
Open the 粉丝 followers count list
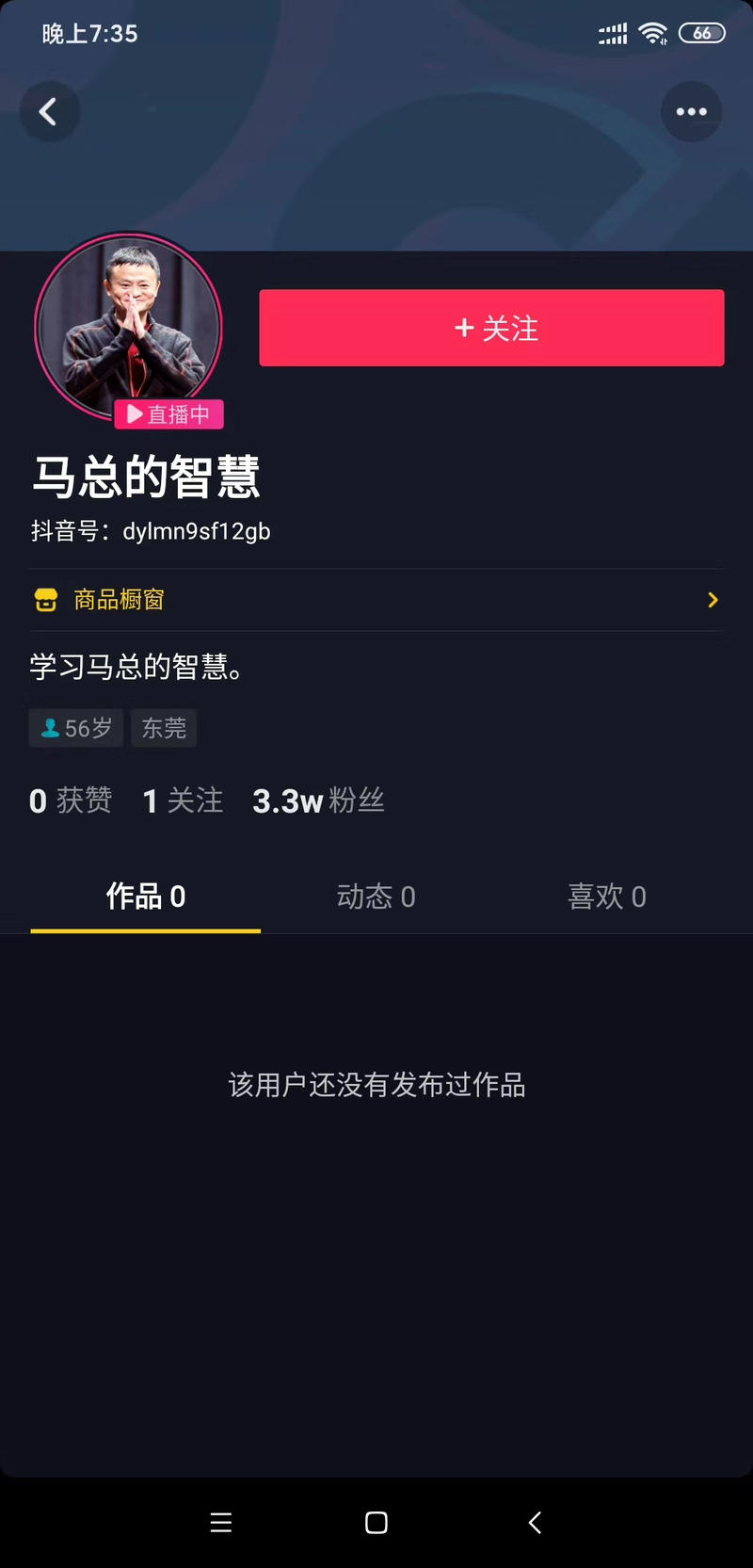[318, 800]
